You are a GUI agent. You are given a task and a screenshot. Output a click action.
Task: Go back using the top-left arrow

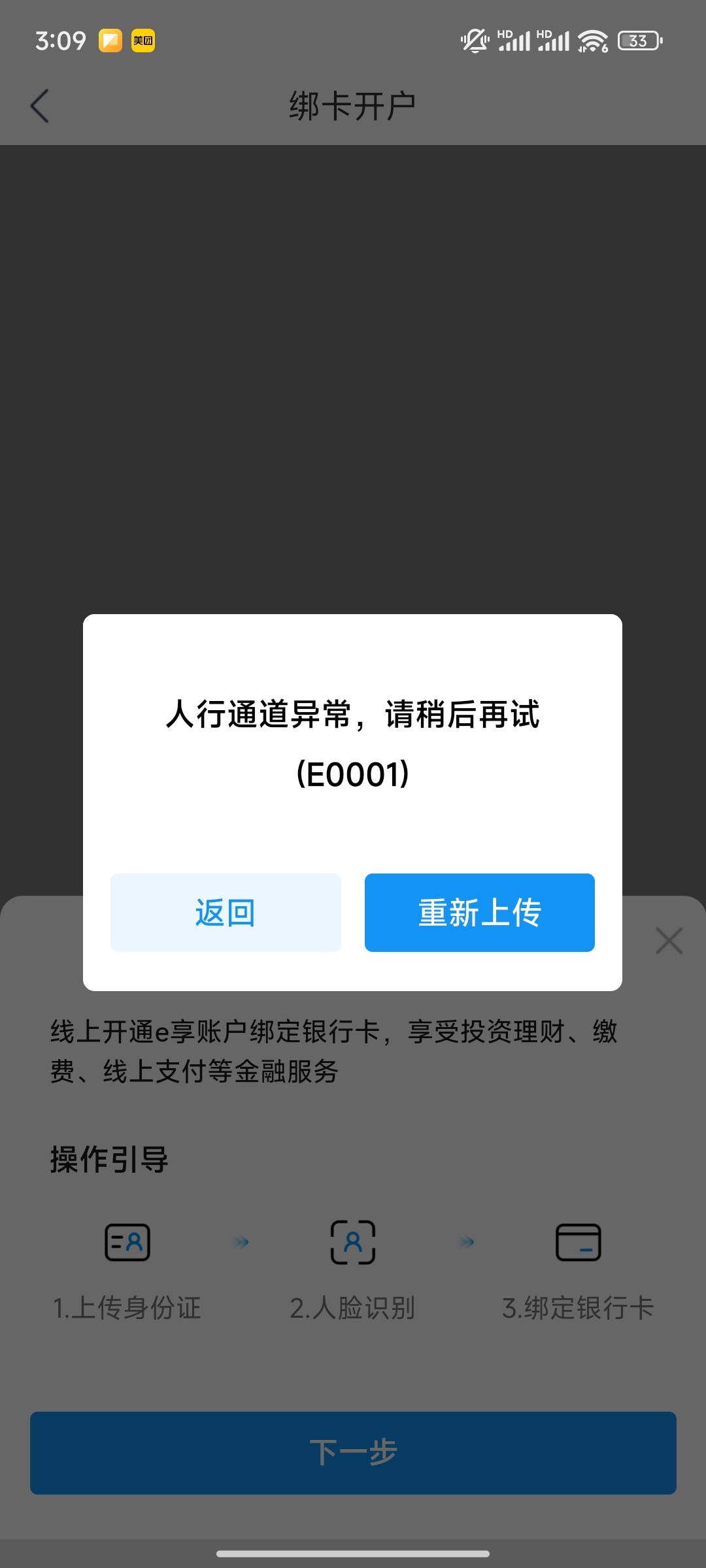click(x=40, y=106)
